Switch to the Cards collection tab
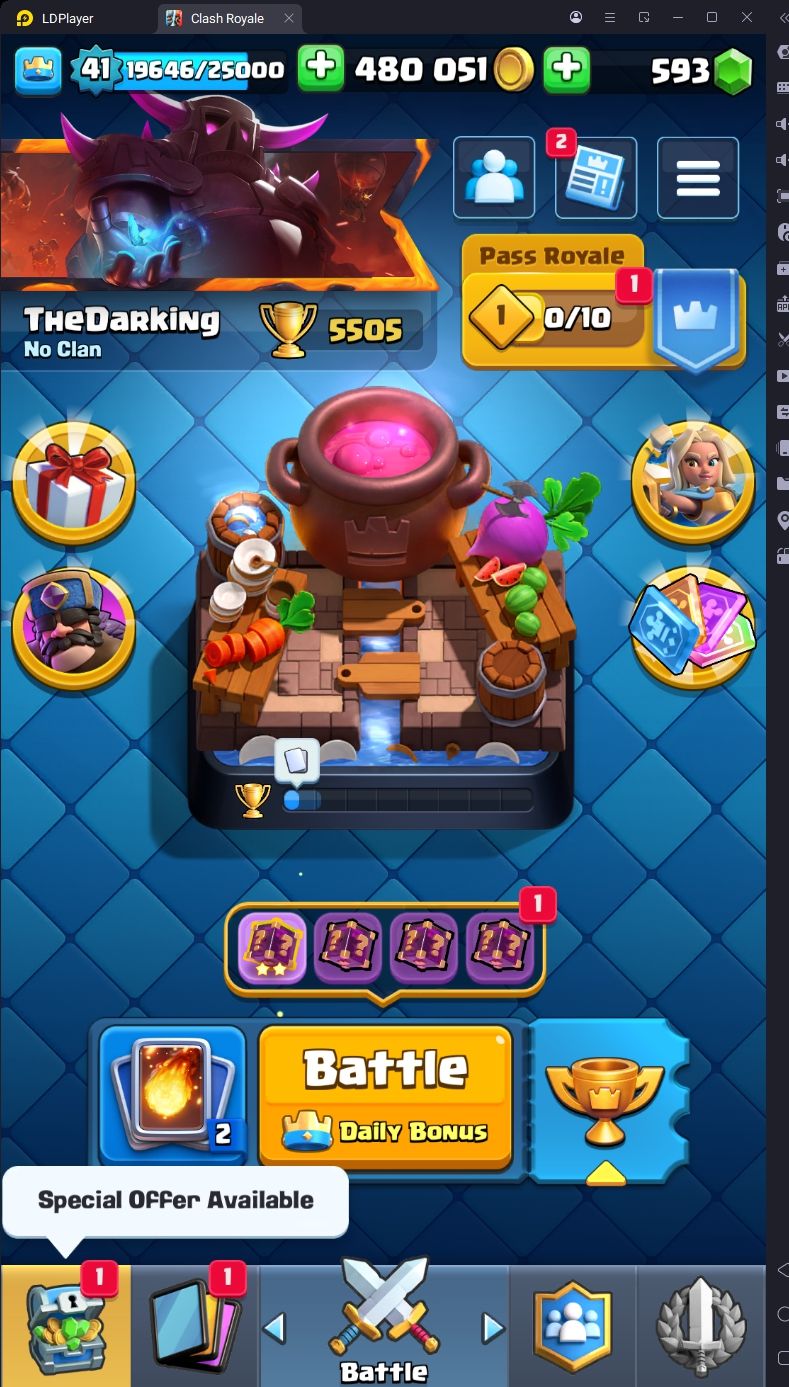This screenshot has height=1387, width=789. click(195, 1326)
